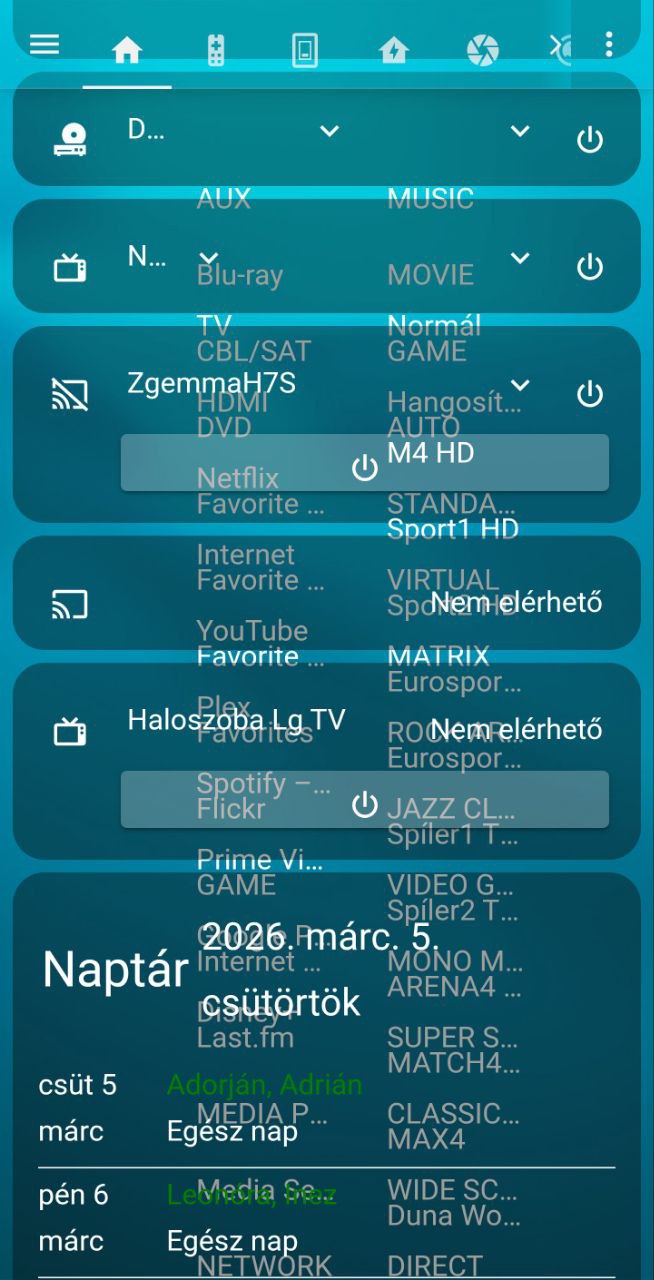Expand the ZgemmaH7S source dropdown chevron

(x=519, y=385)
